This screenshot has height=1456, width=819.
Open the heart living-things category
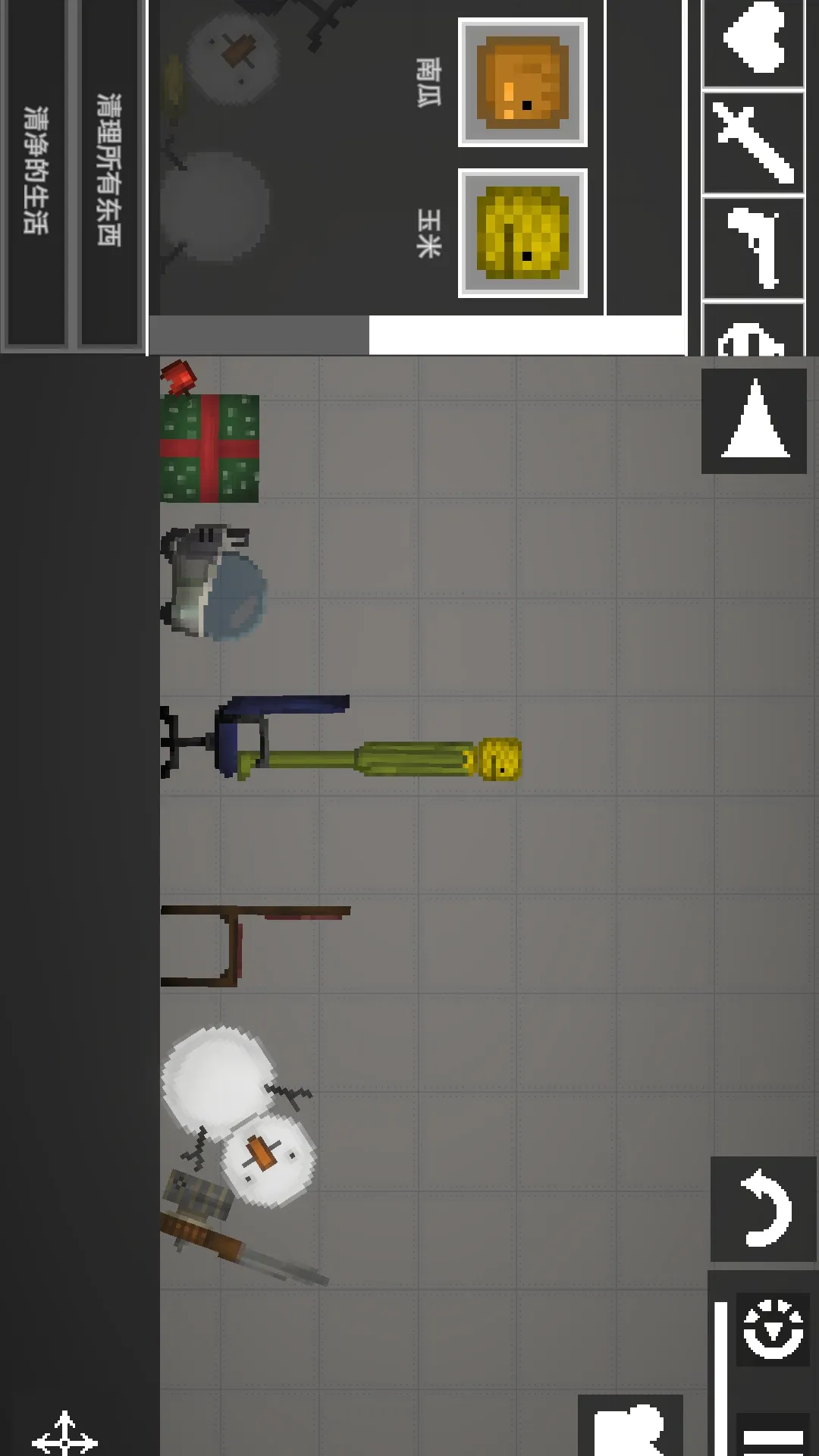click(753, 39)
